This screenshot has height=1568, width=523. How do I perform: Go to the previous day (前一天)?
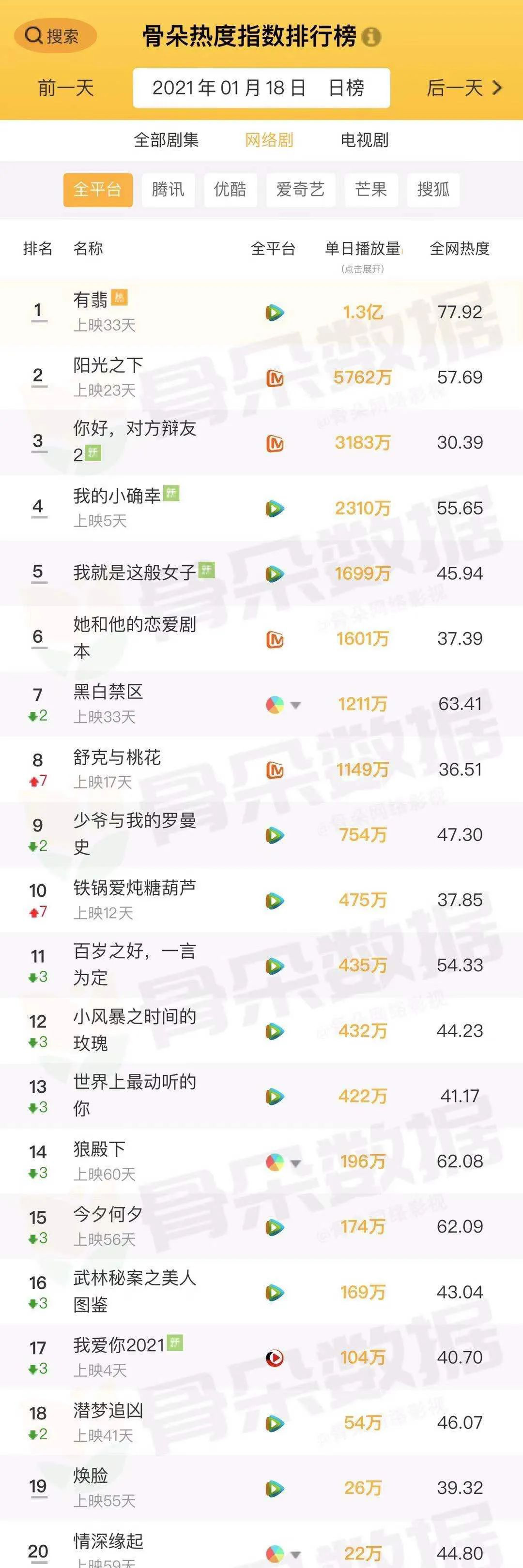pyautogui.click(x=66, y=88)
